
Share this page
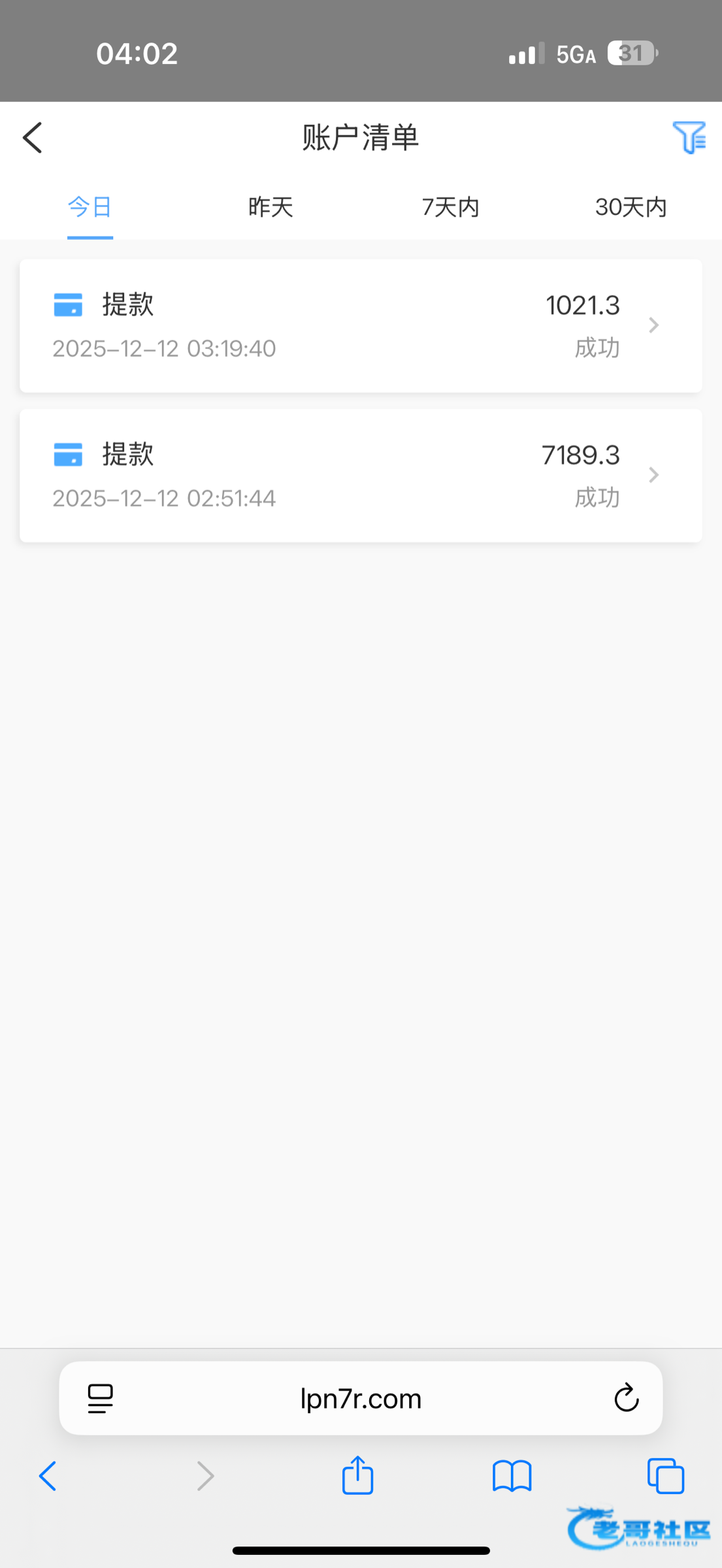click(357, 1476)
